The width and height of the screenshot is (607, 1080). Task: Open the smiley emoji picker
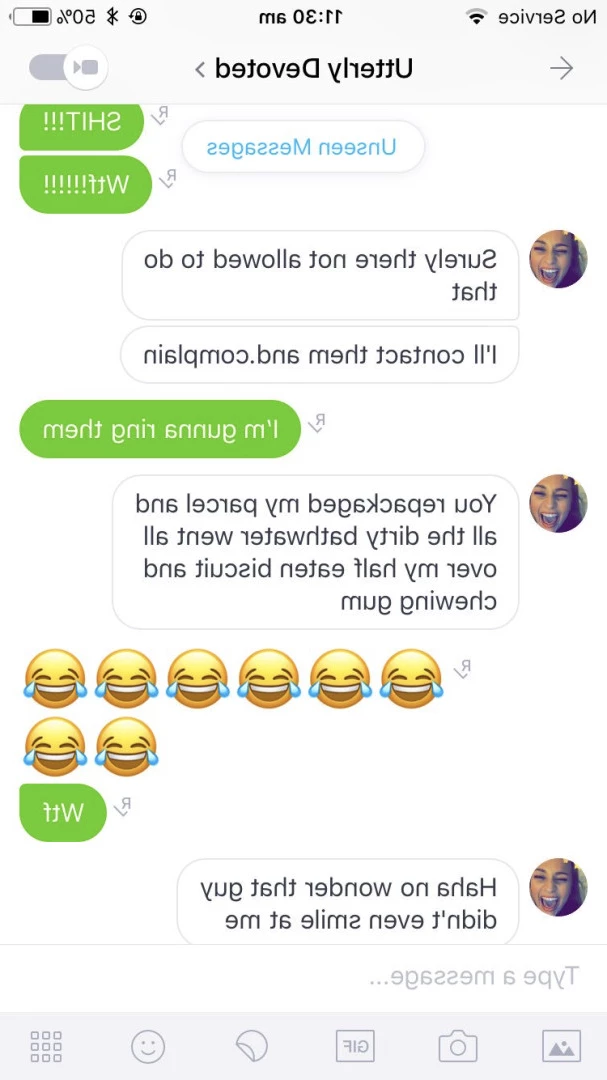[x=148, y=1046]
